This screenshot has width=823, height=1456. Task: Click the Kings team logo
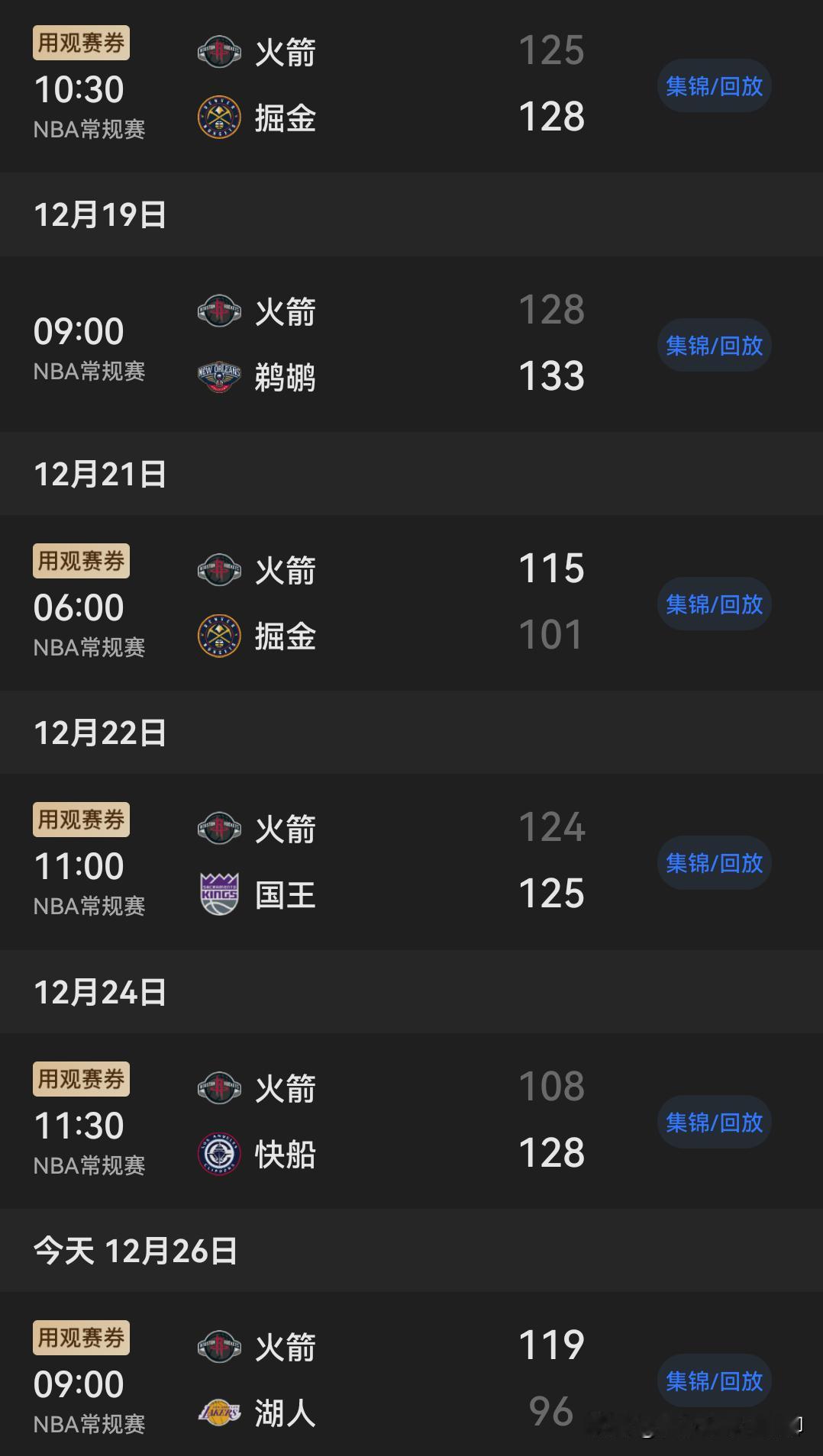[x=219, y=894]
